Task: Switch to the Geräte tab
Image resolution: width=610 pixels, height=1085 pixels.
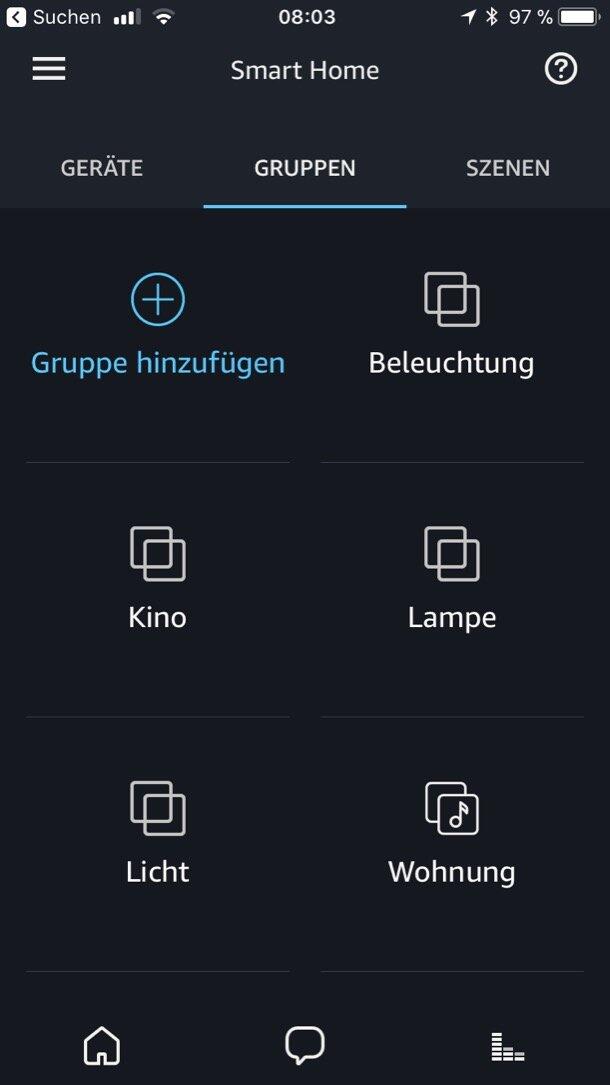Action: (102, 168)
